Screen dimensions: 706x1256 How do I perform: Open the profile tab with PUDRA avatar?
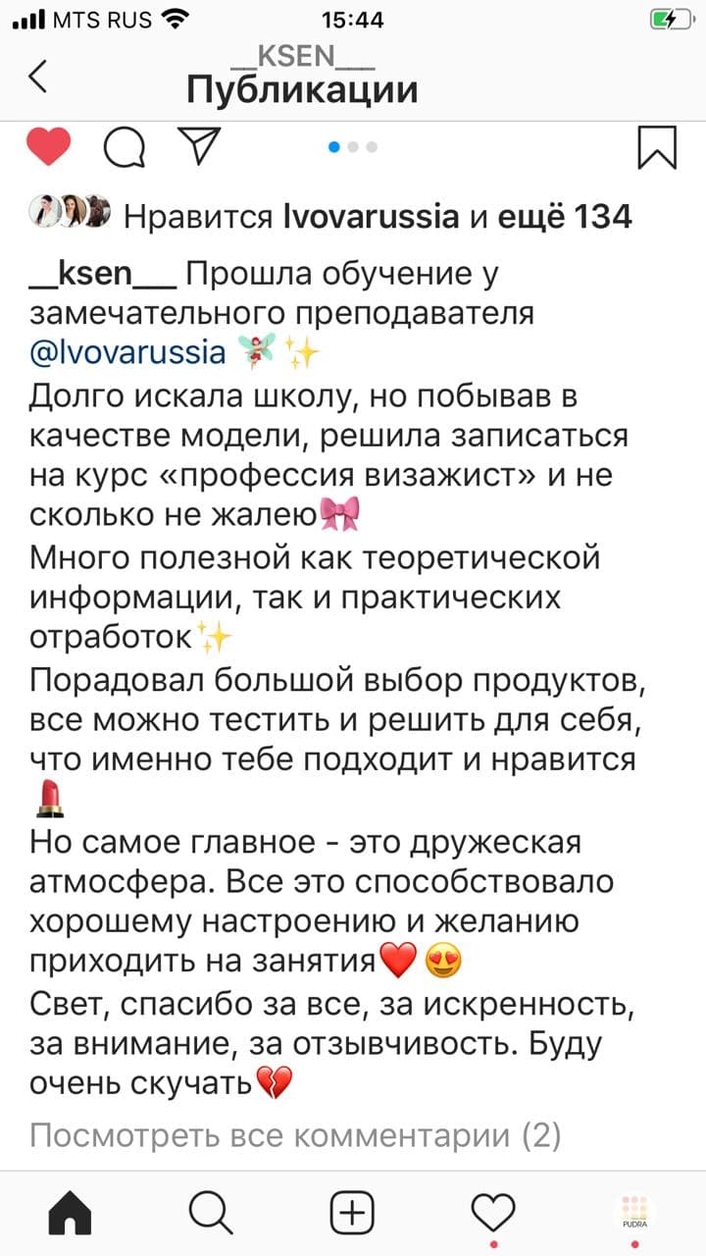pos(634,1211)
